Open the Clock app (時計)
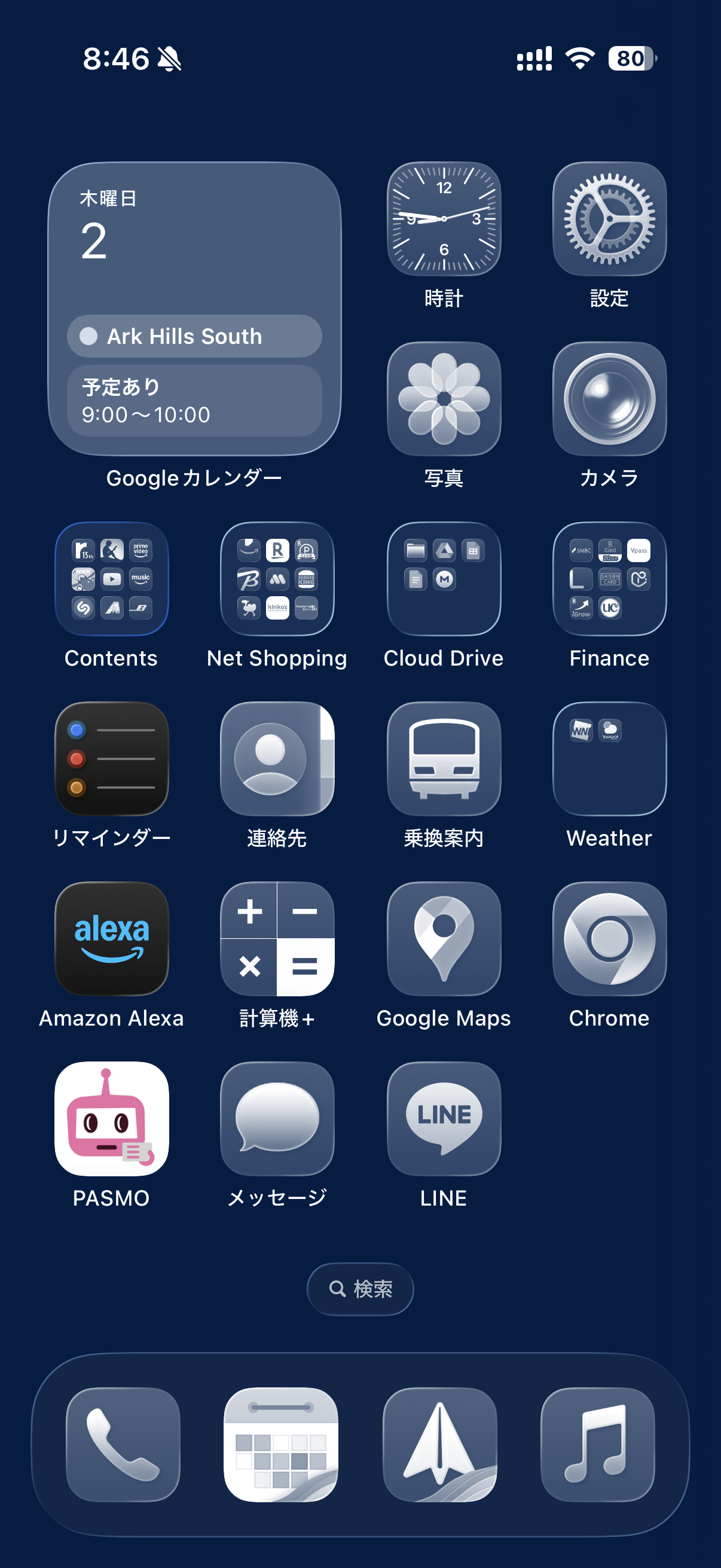This screenshot has width=721, height=1568. coord(444,218)
